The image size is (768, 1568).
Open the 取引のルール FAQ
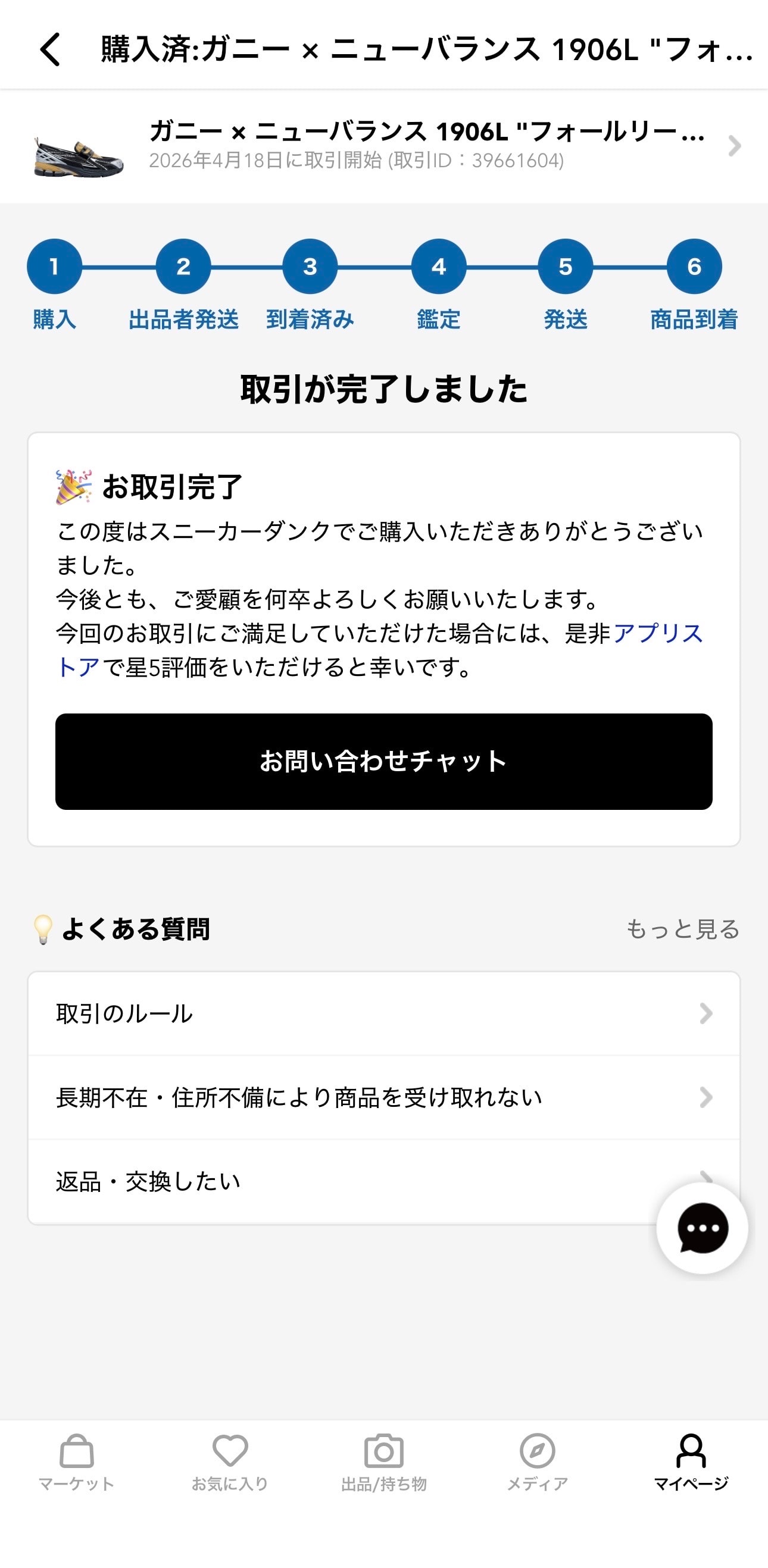click(x=383, y=1013)
